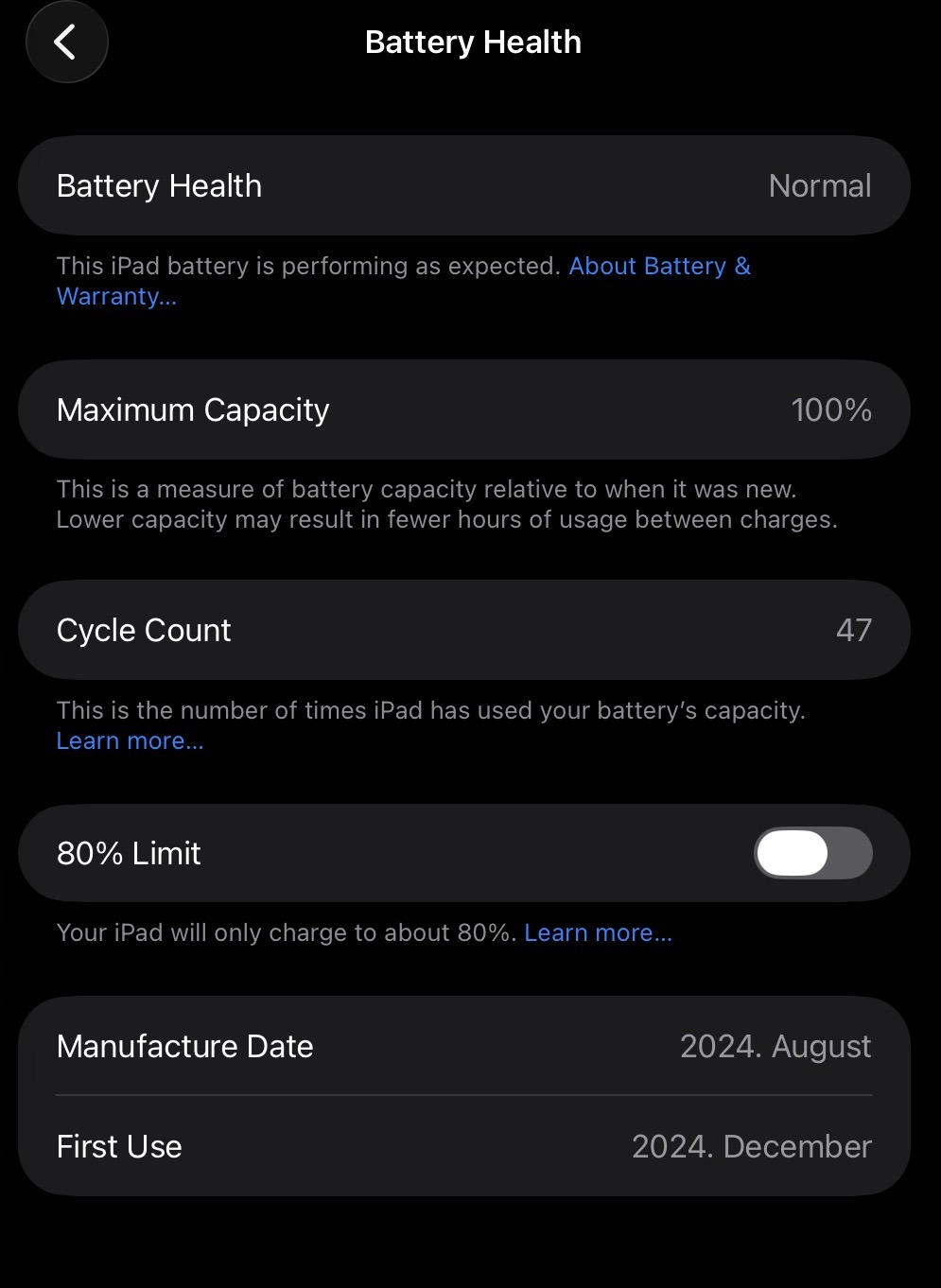Go back from Battery Health
The image size is (941, 1288).
(66, 43)
